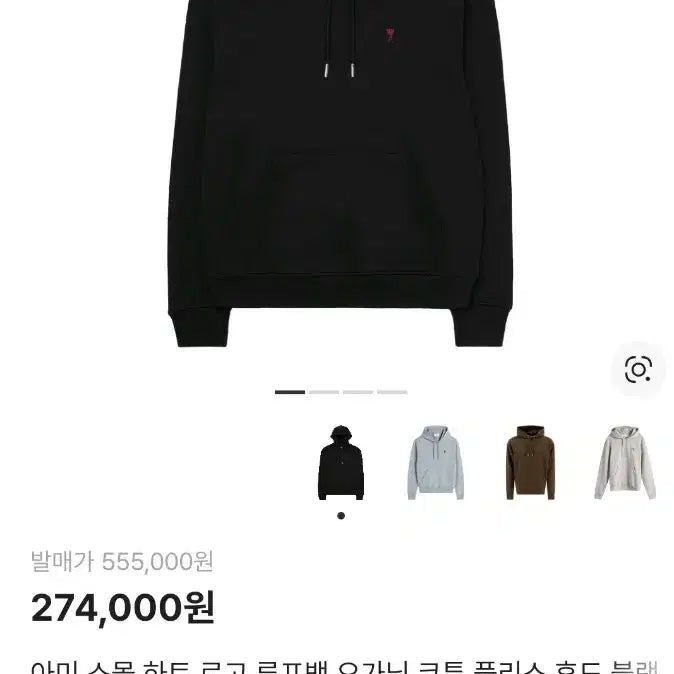Open the main black hoodie product image
This screenshot has height=674, width=674.
(340, 180)
